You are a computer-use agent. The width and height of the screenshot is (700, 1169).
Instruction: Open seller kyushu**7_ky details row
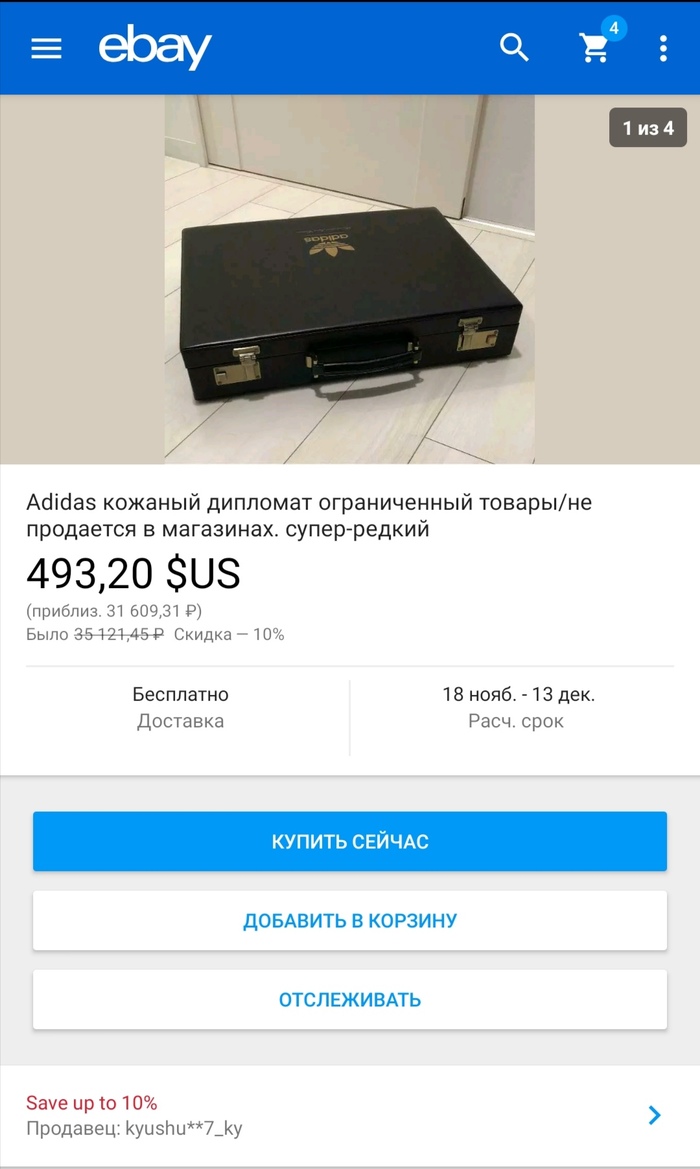349,1115
